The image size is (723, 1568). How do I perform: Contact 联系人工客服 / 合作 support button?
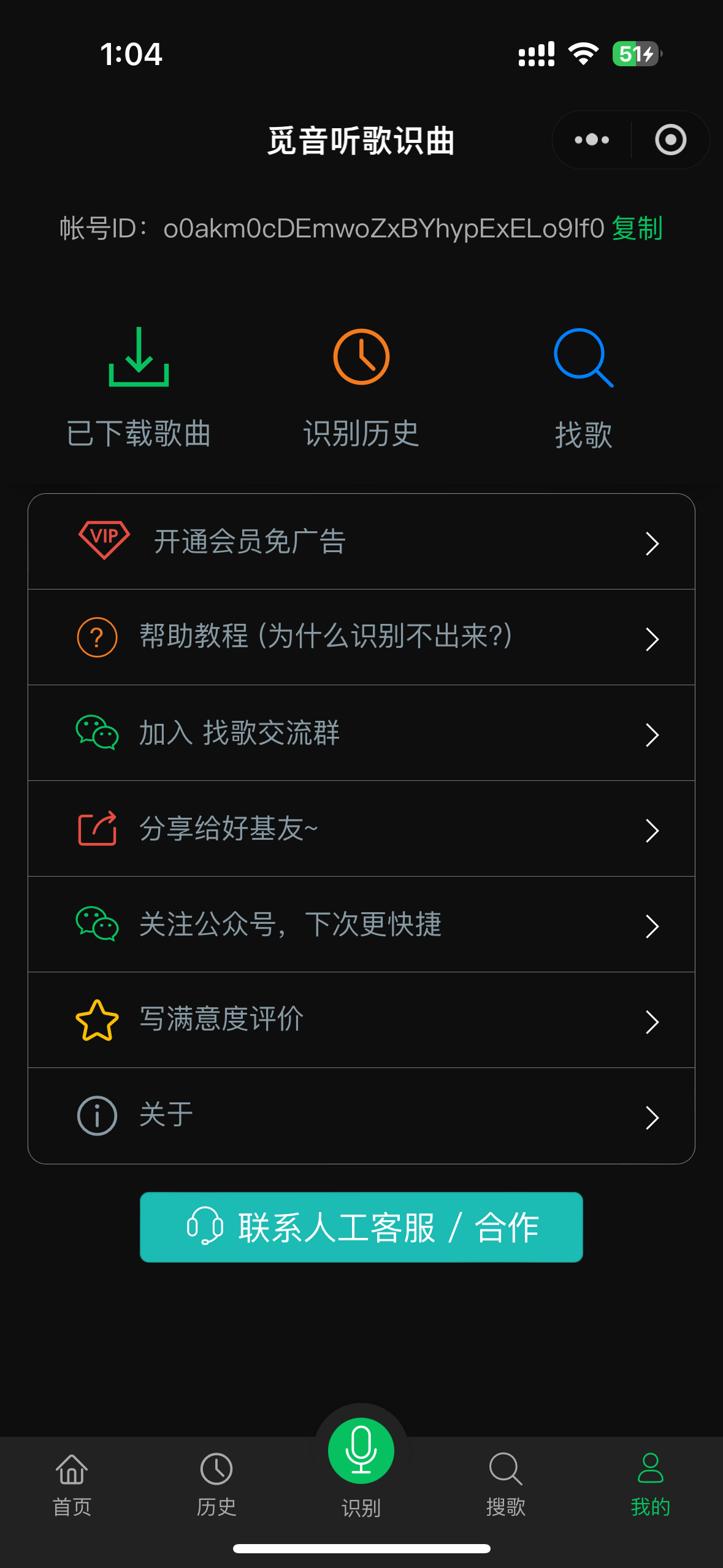(x=361, y=1227)
